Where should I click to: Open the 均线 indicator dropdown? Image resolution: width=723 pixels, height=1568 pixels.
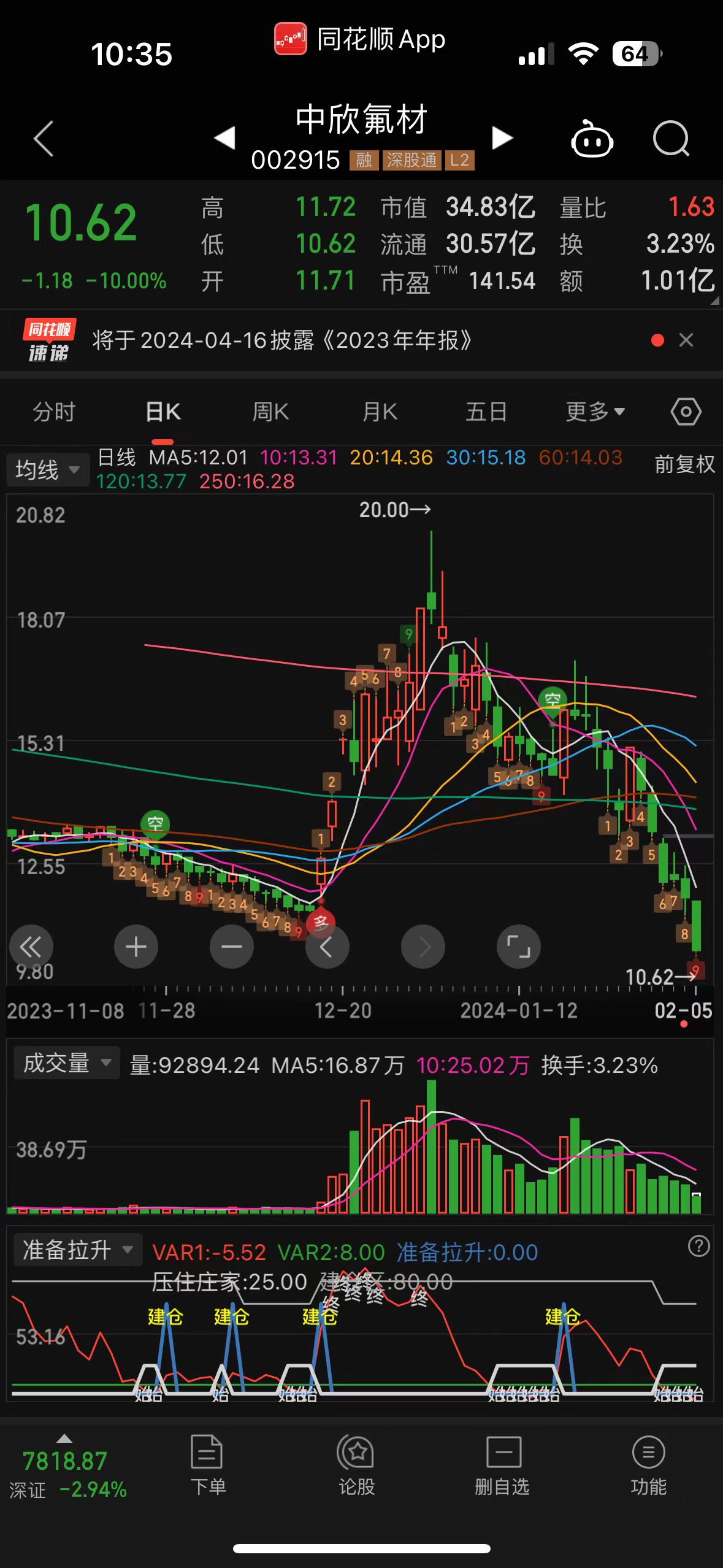coord(47,470)
